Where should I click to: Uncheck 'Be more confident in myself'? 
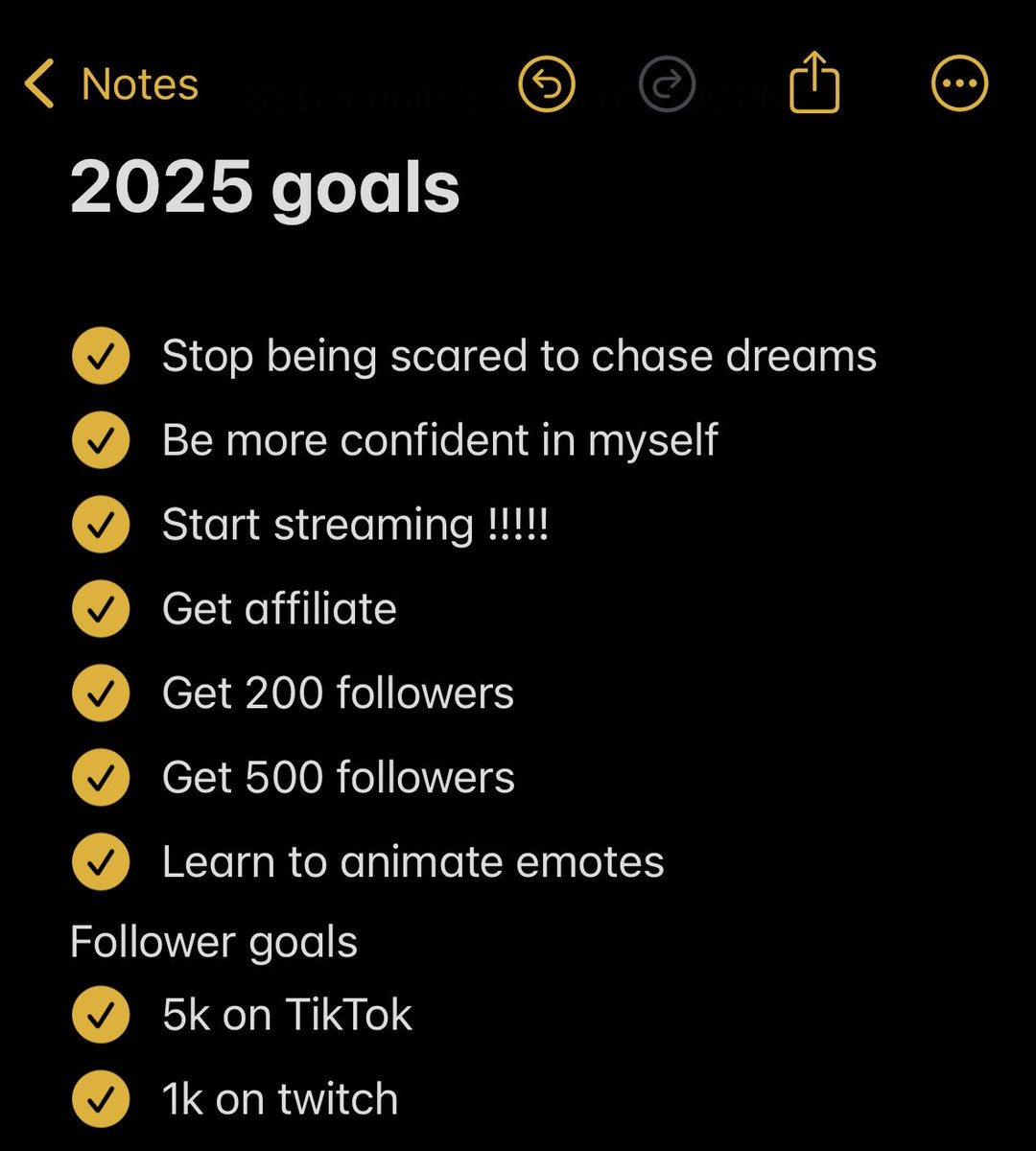(x=101, y=440)
